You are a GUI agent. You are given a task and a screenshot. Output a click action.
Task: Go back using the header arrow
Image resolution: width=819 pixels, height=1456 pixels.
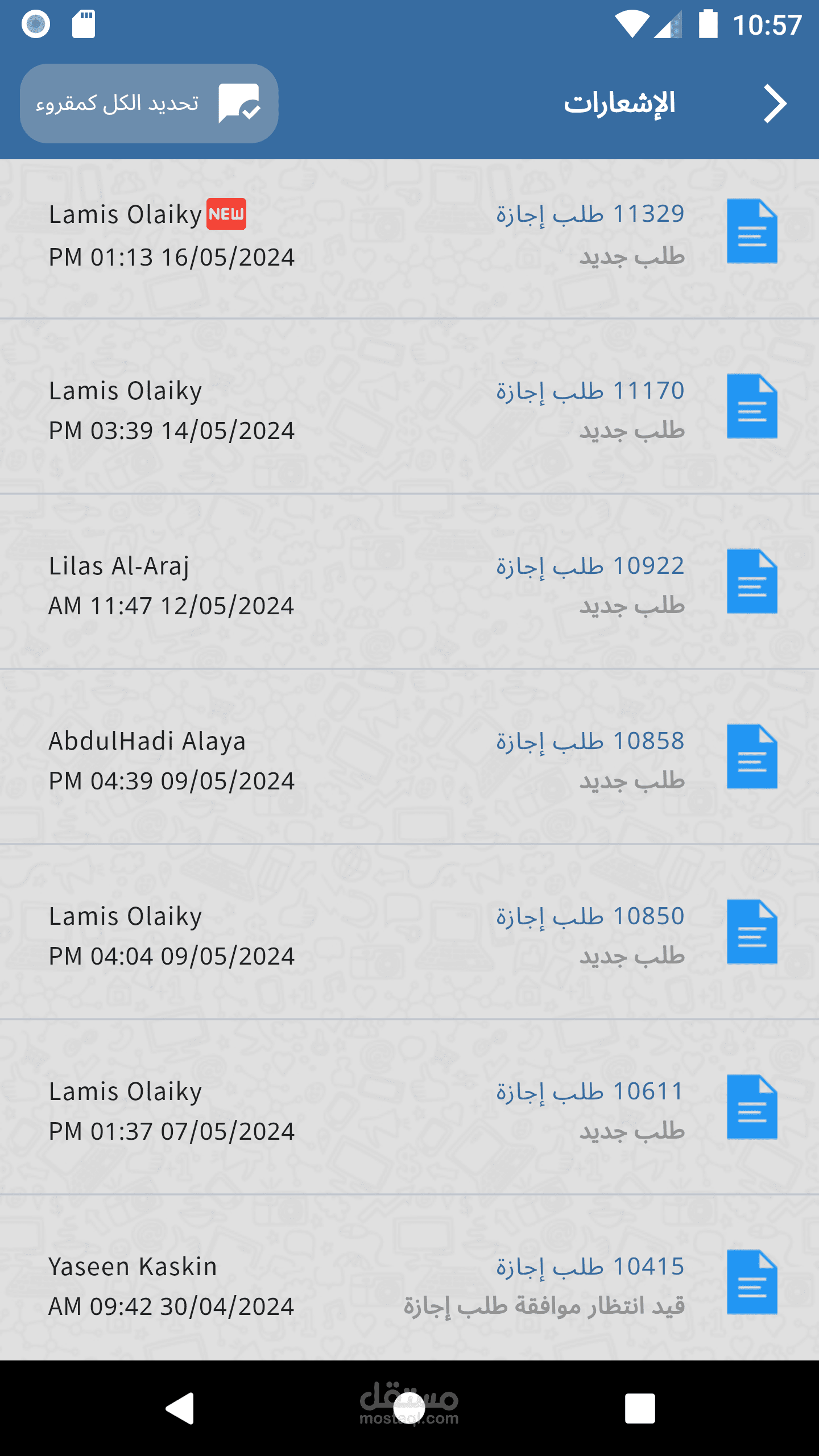(775, 104)
